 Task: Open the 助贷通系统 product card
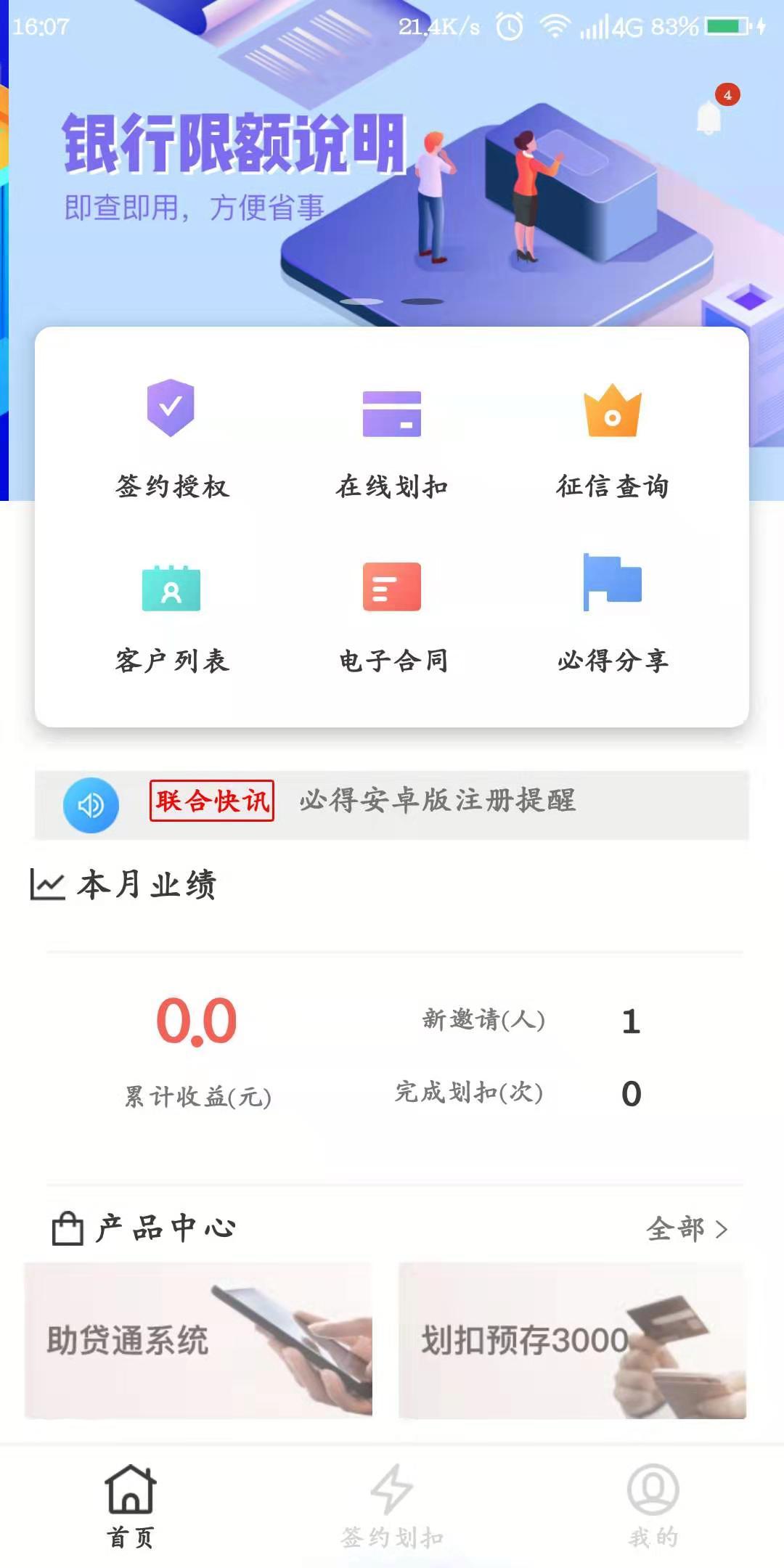click(x=198, y=1340)
